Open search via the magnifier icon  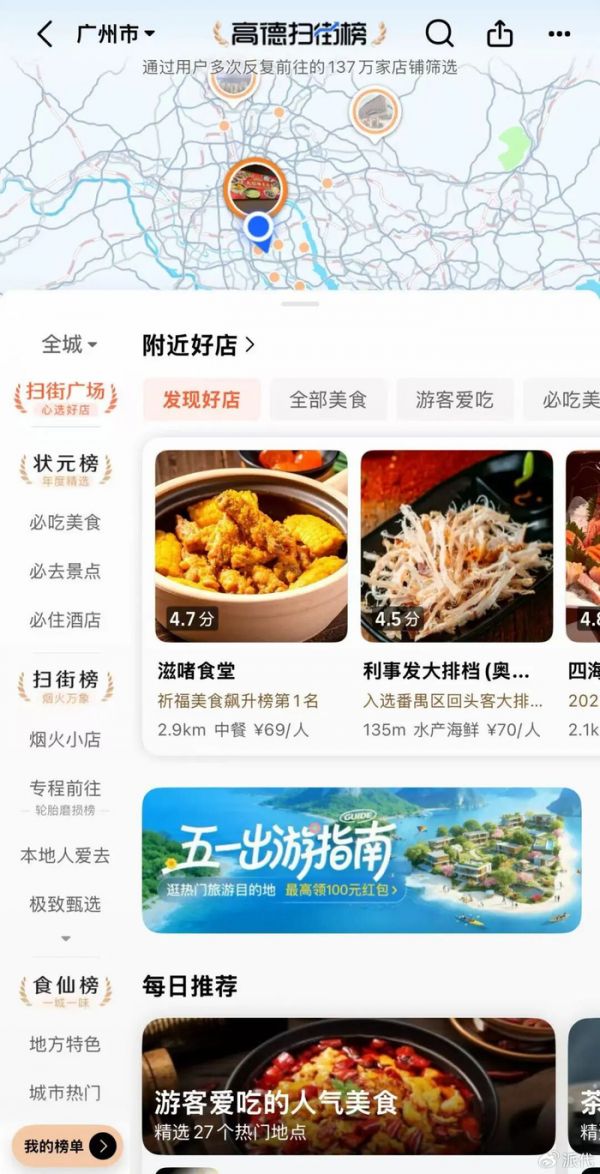click(439, 34)
